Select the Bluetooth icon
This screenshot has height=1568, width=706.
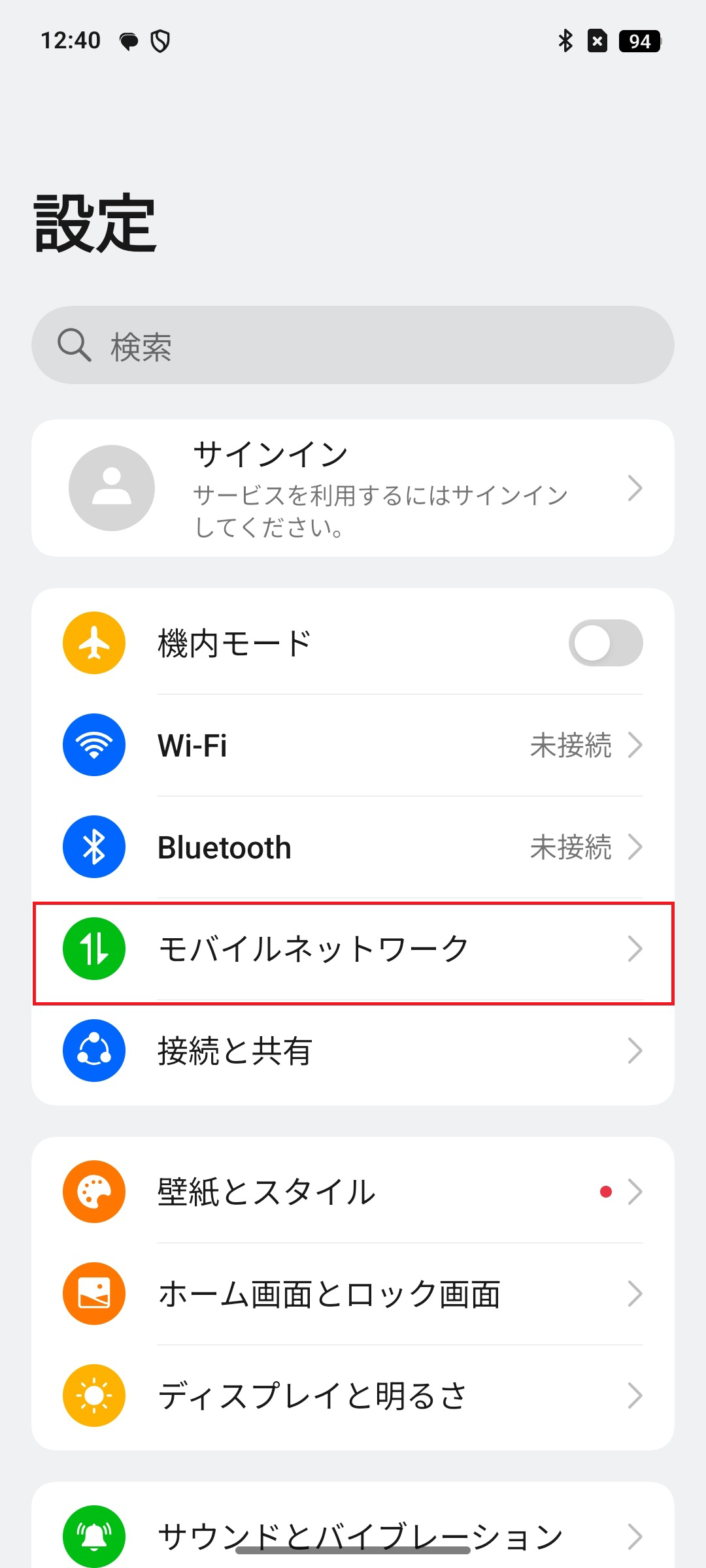[93, 846]
